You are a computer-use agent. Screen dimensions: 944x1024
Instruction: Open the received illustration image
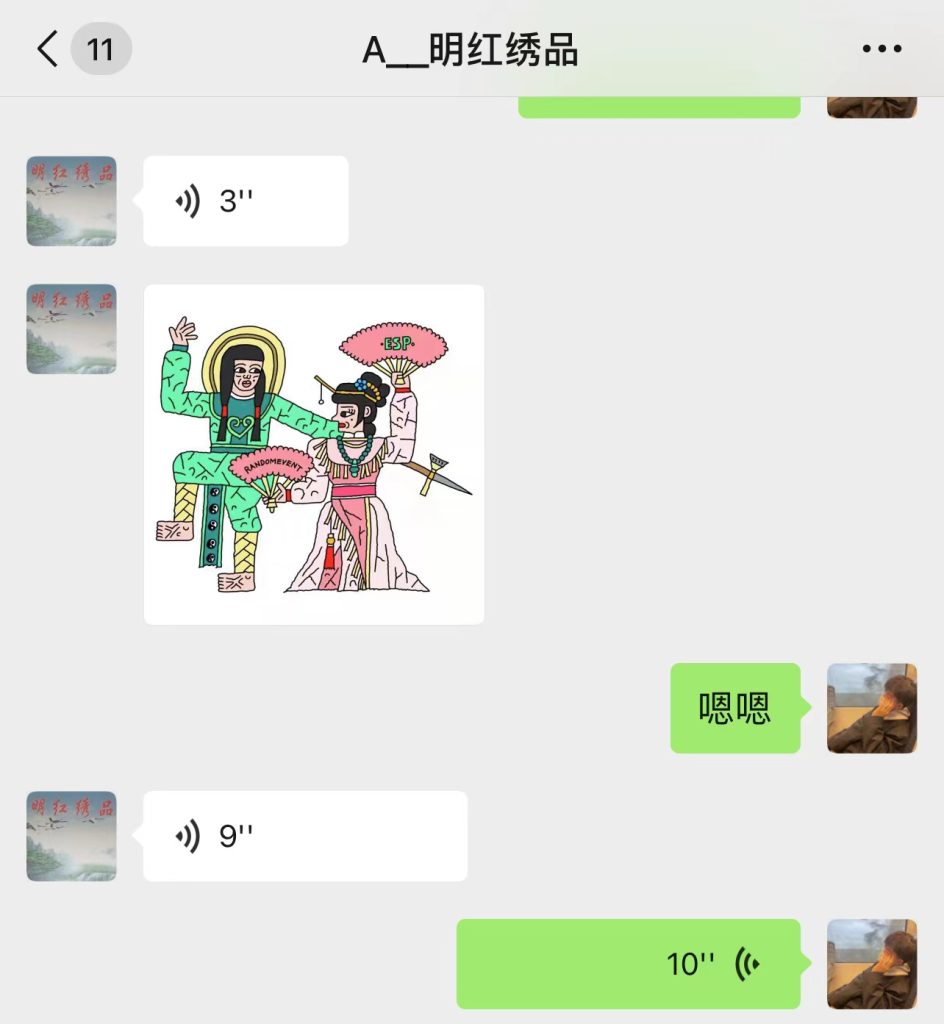coord(314,455)
